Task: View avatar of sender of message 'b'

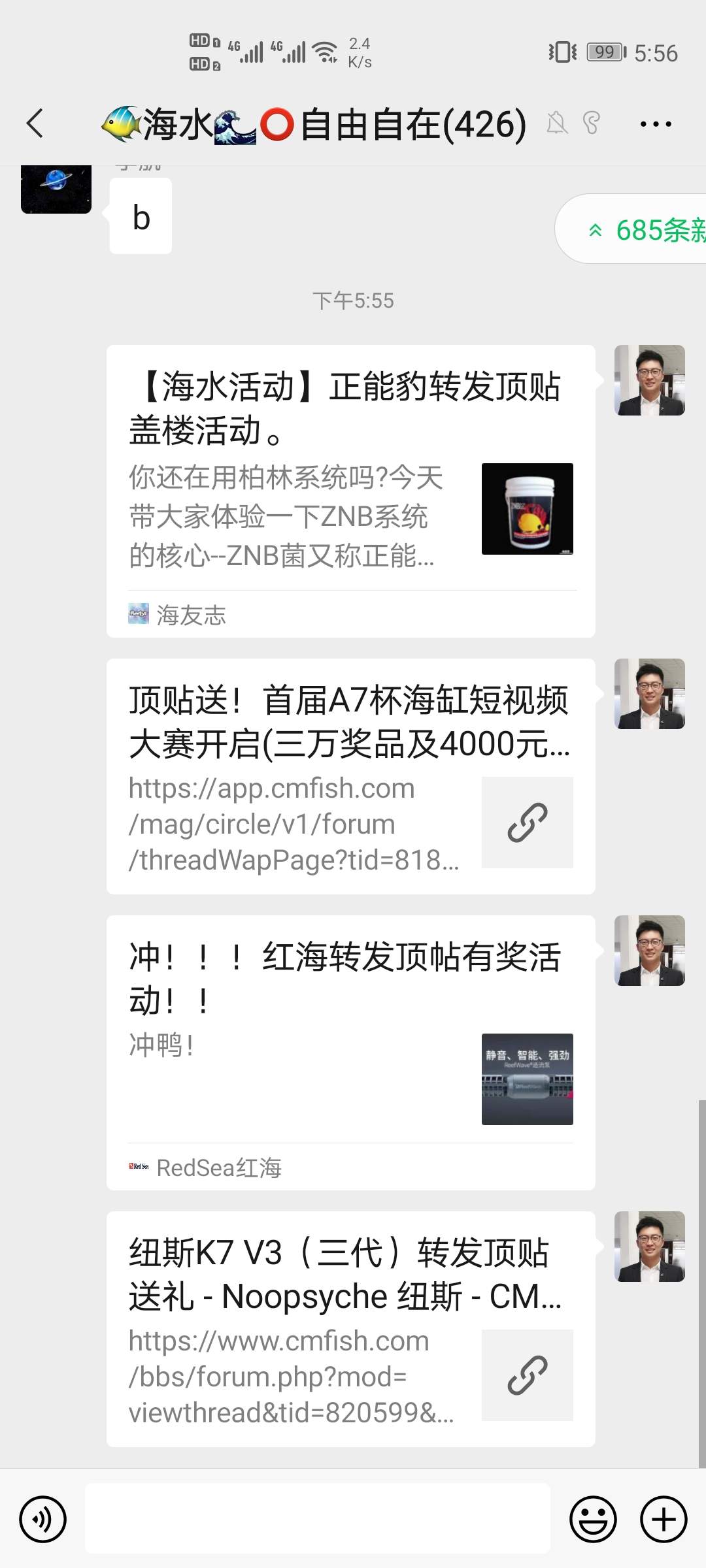Action: coord(56,189)
